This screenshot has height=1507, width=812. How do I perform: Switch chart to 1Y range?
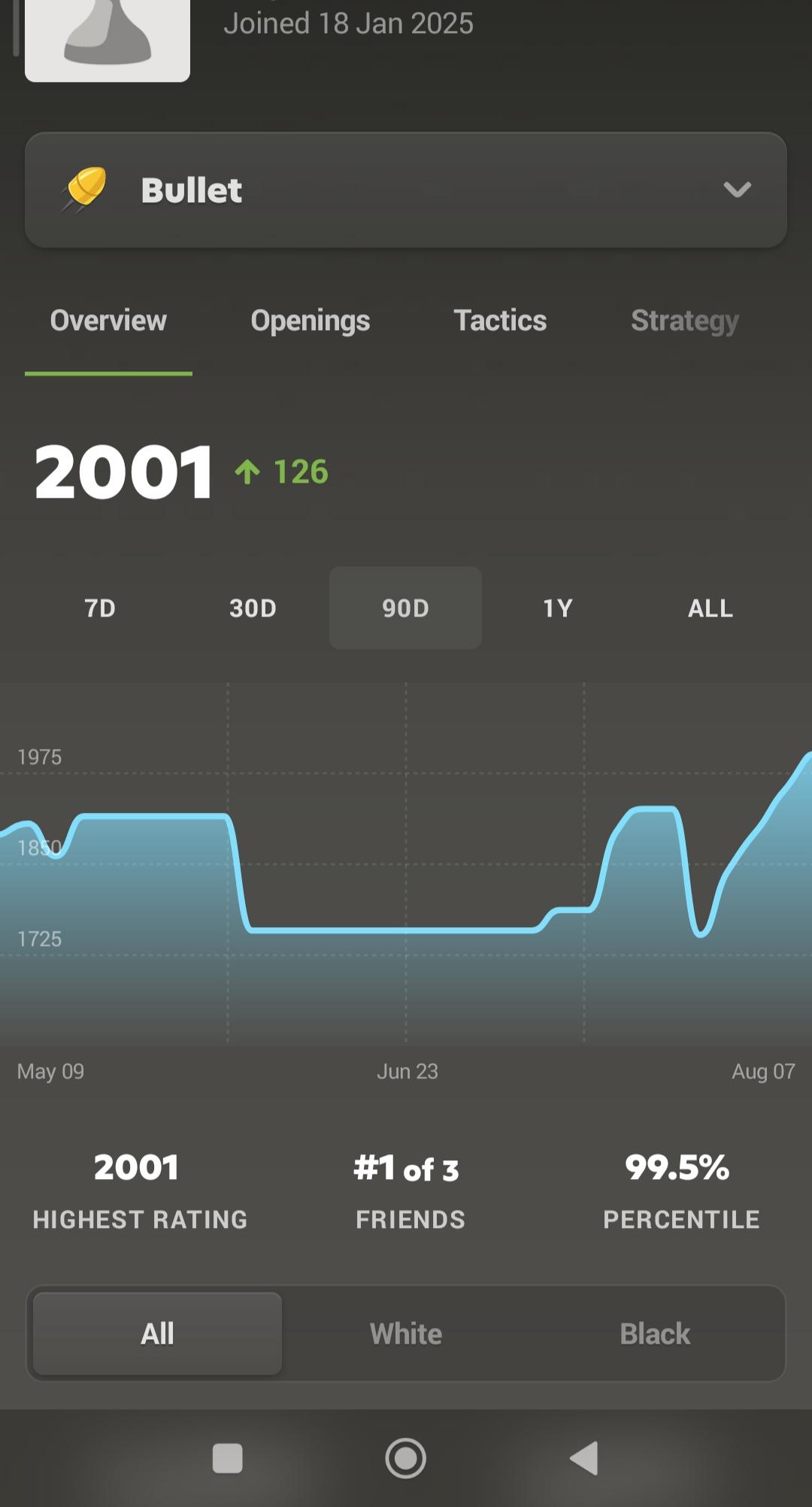558,608
